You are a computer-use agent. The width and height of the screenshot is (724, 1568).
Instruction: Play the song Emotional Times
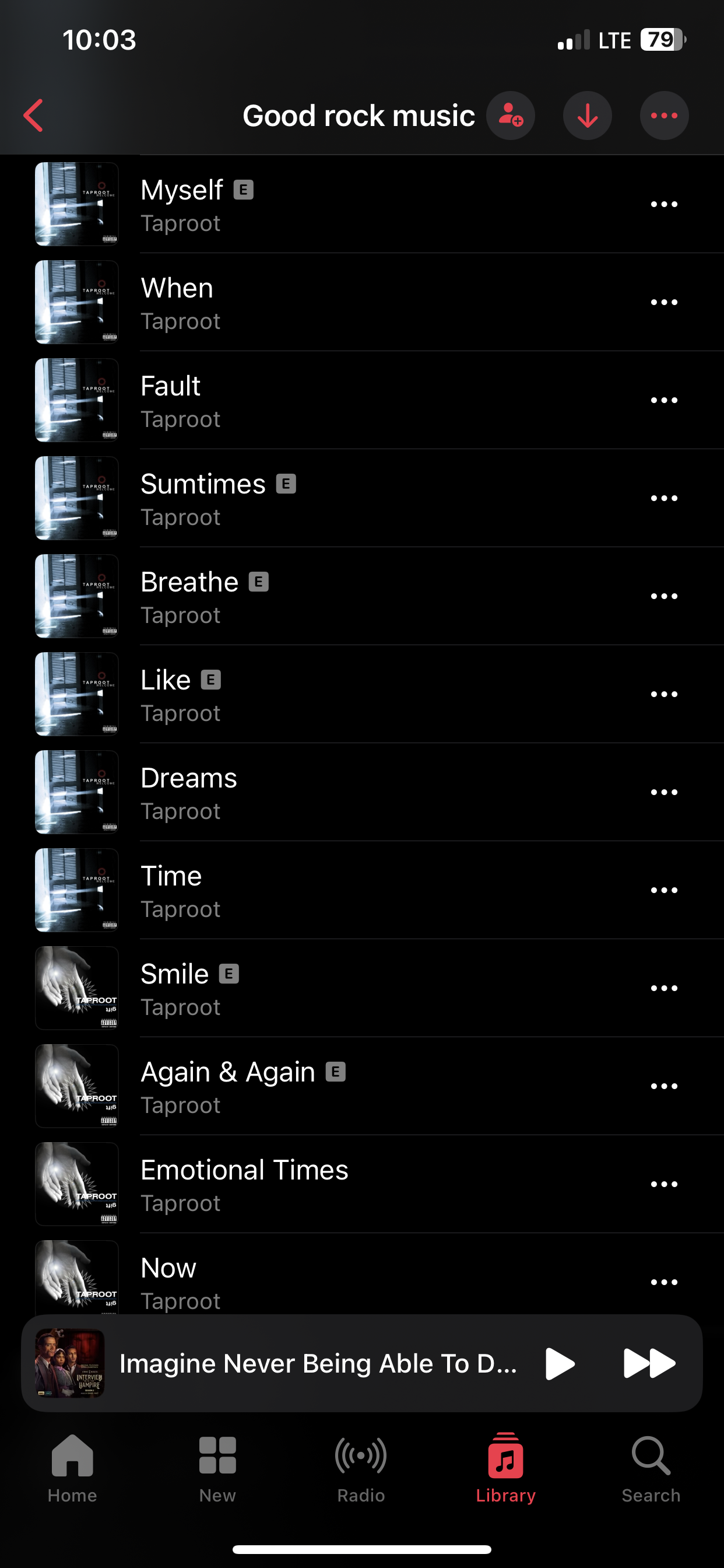pyautogui.click(x=304, y=1185)
